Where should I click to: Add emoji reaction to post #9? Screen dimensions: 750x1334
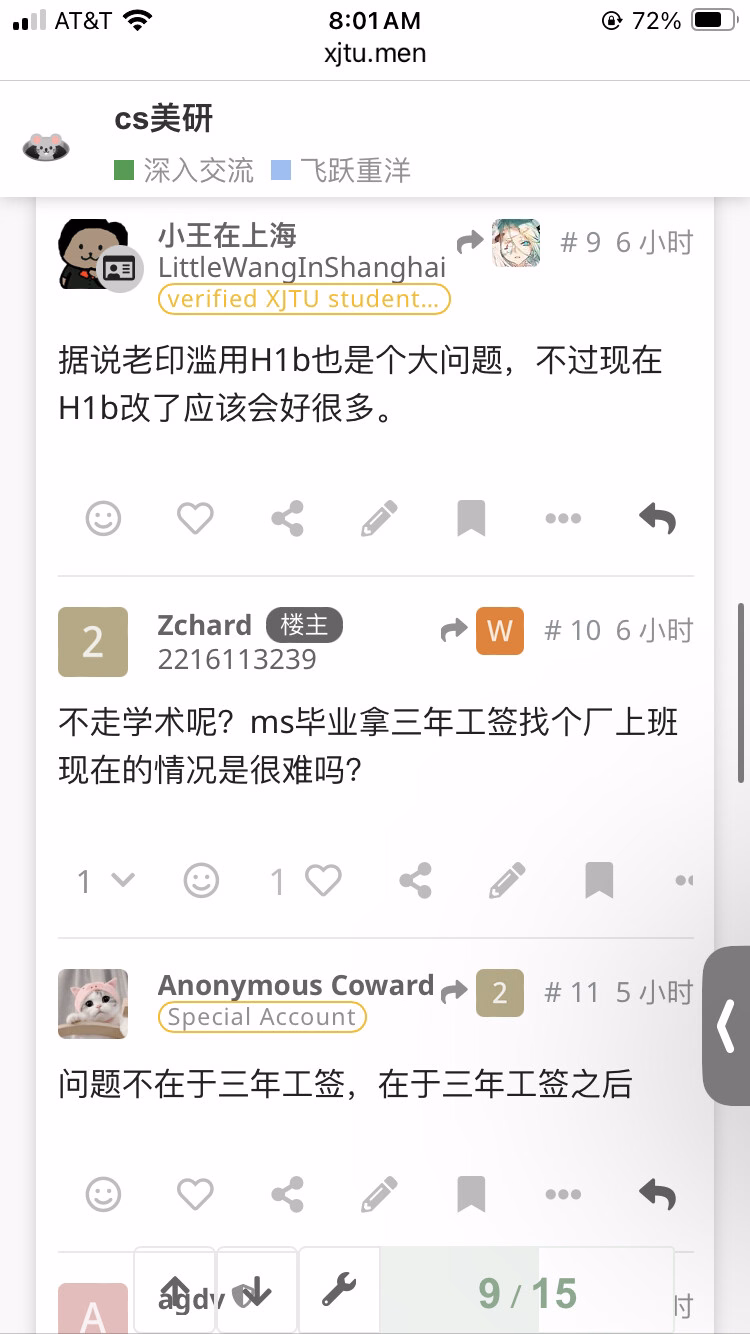tap(103, 518)
